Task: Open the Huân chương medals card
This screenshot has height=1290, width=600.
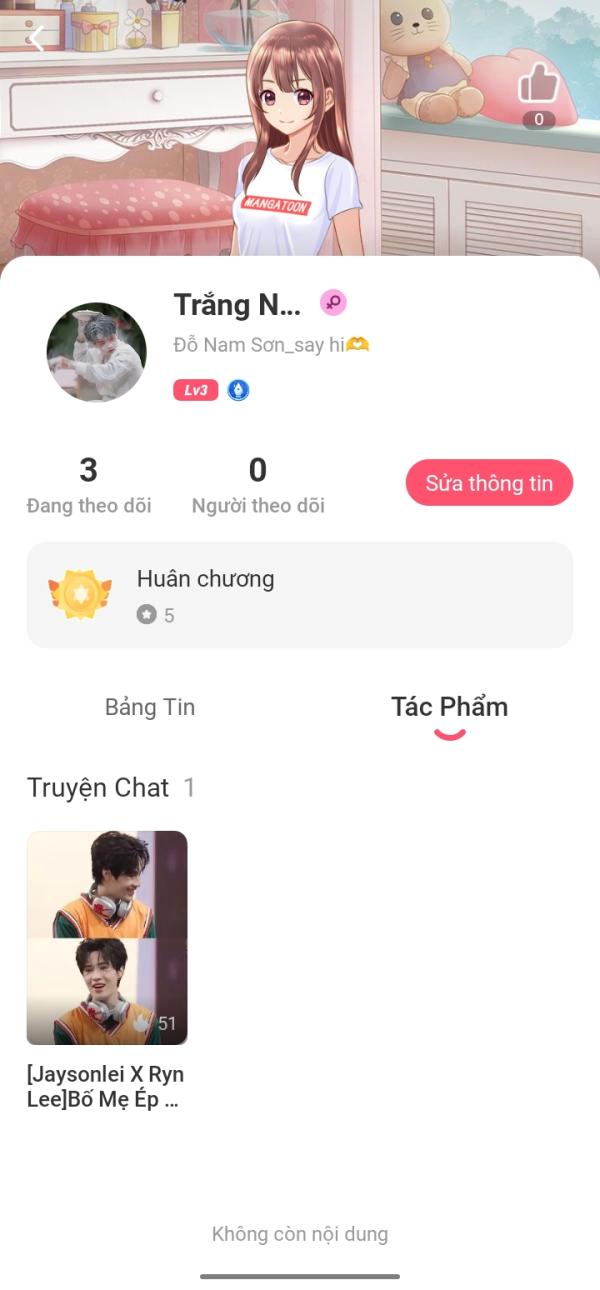Action: tap(300, 595)
